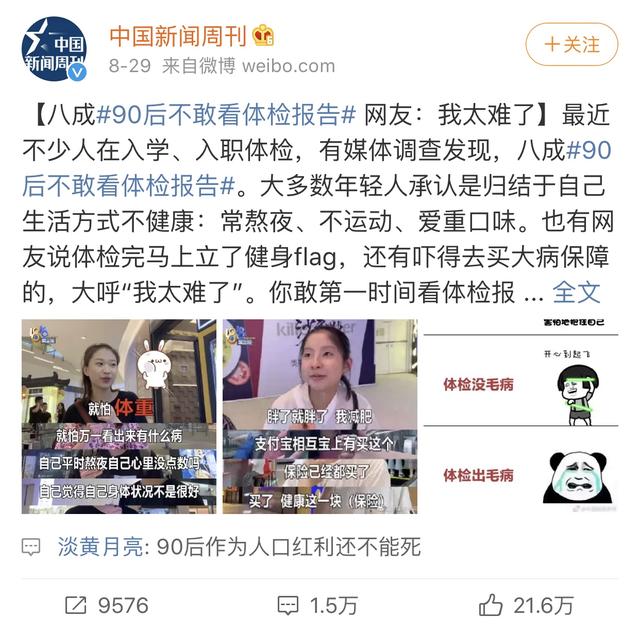Open the comment by 淡黄月亮

click(x=240, y=547)
